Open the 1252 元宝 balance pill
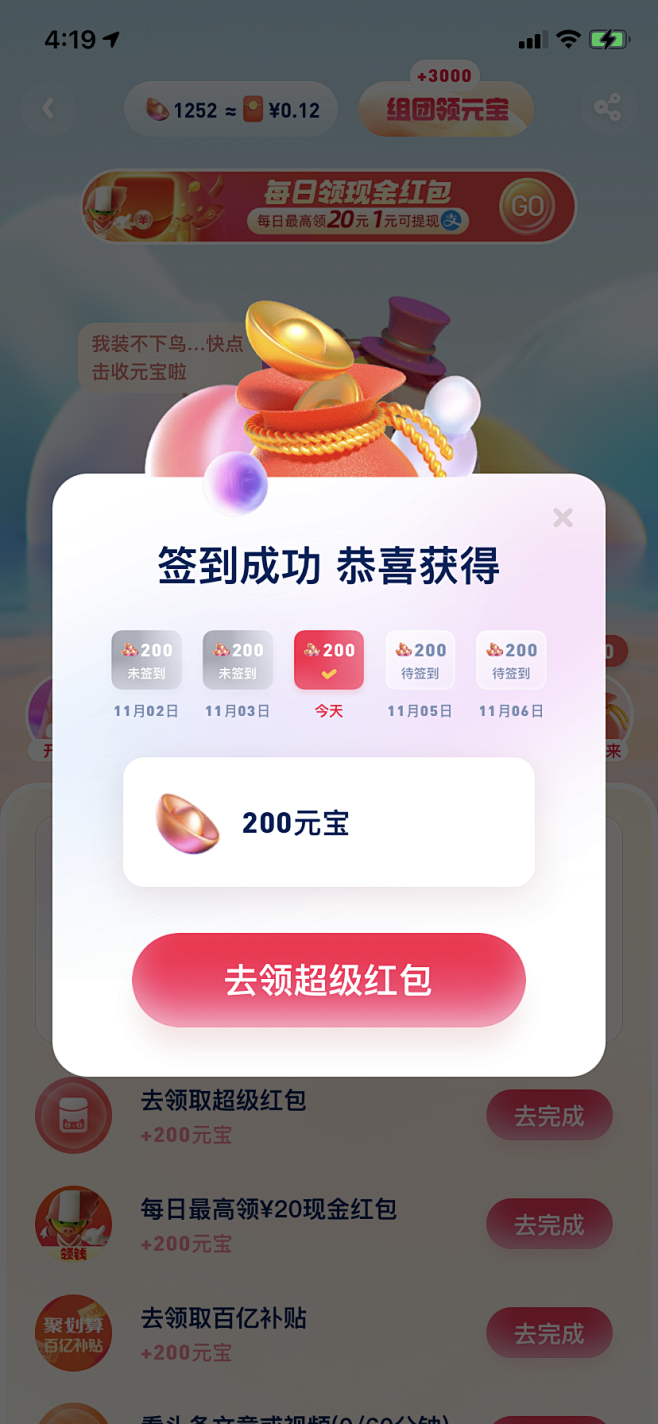 click(231, 110)
